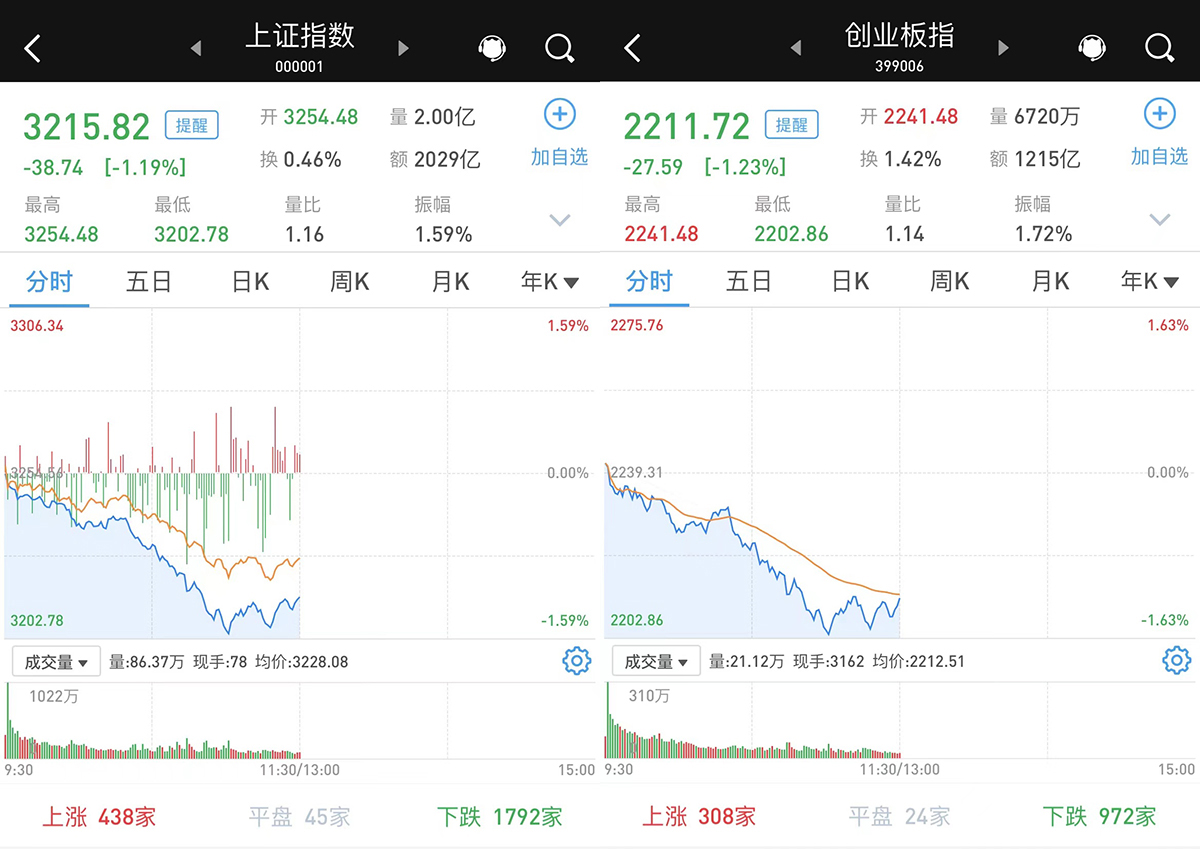Switch 上证指数 chart to 日K

[250, 282]
